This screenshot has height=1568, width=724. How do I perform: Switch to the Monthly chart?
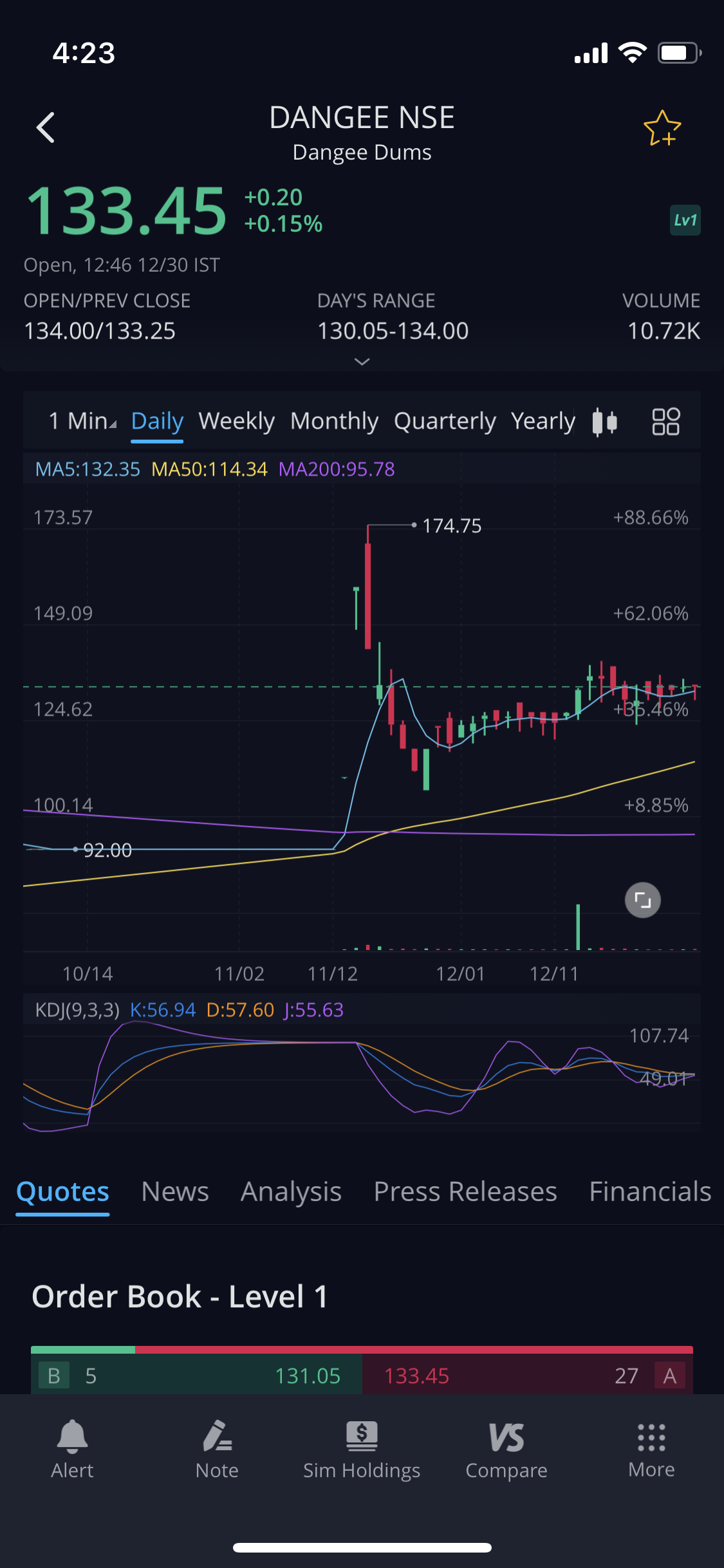pyautogui.click(x=334, y=421)
